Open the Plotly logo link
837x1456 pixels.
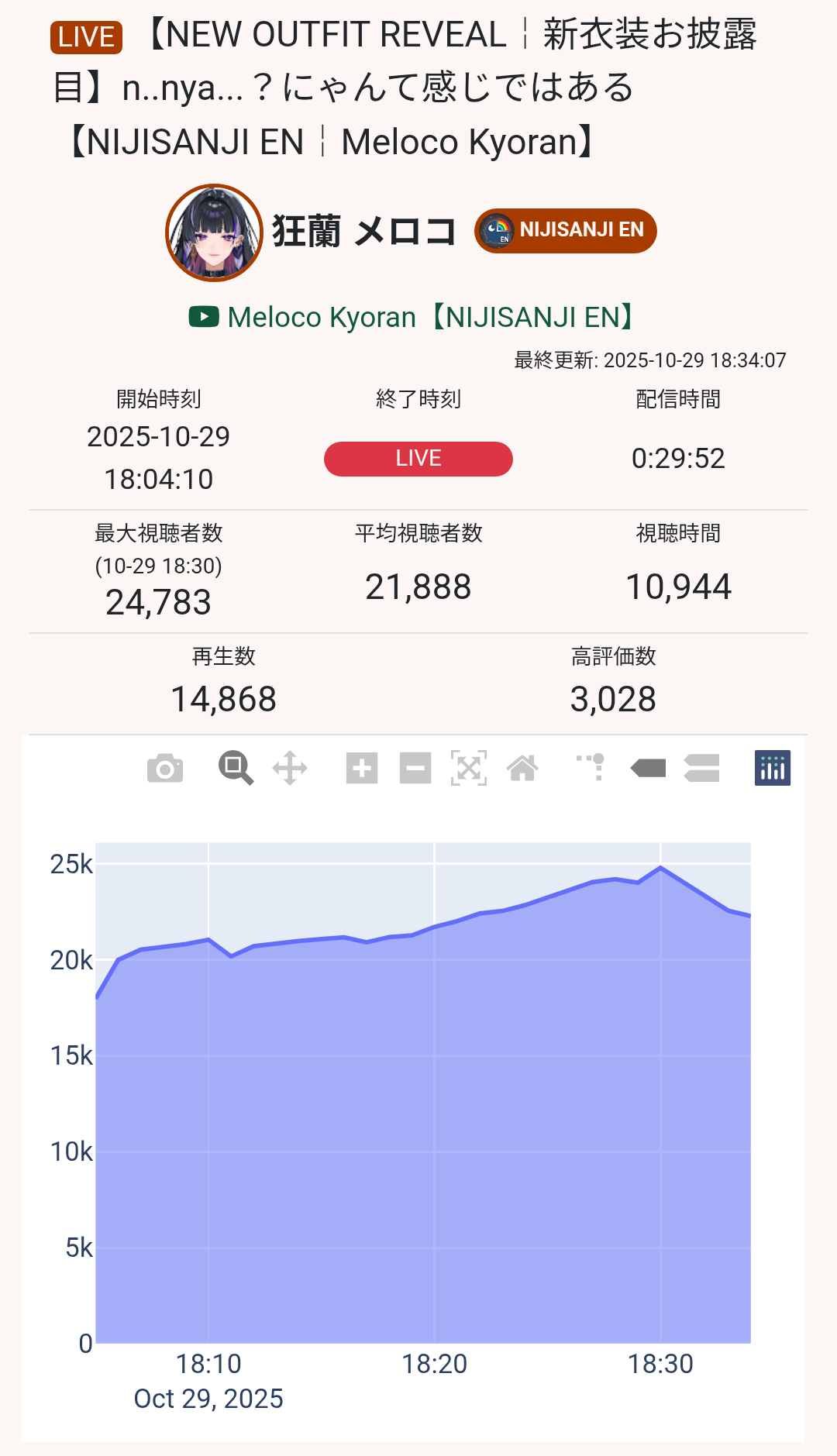point(773,769)
